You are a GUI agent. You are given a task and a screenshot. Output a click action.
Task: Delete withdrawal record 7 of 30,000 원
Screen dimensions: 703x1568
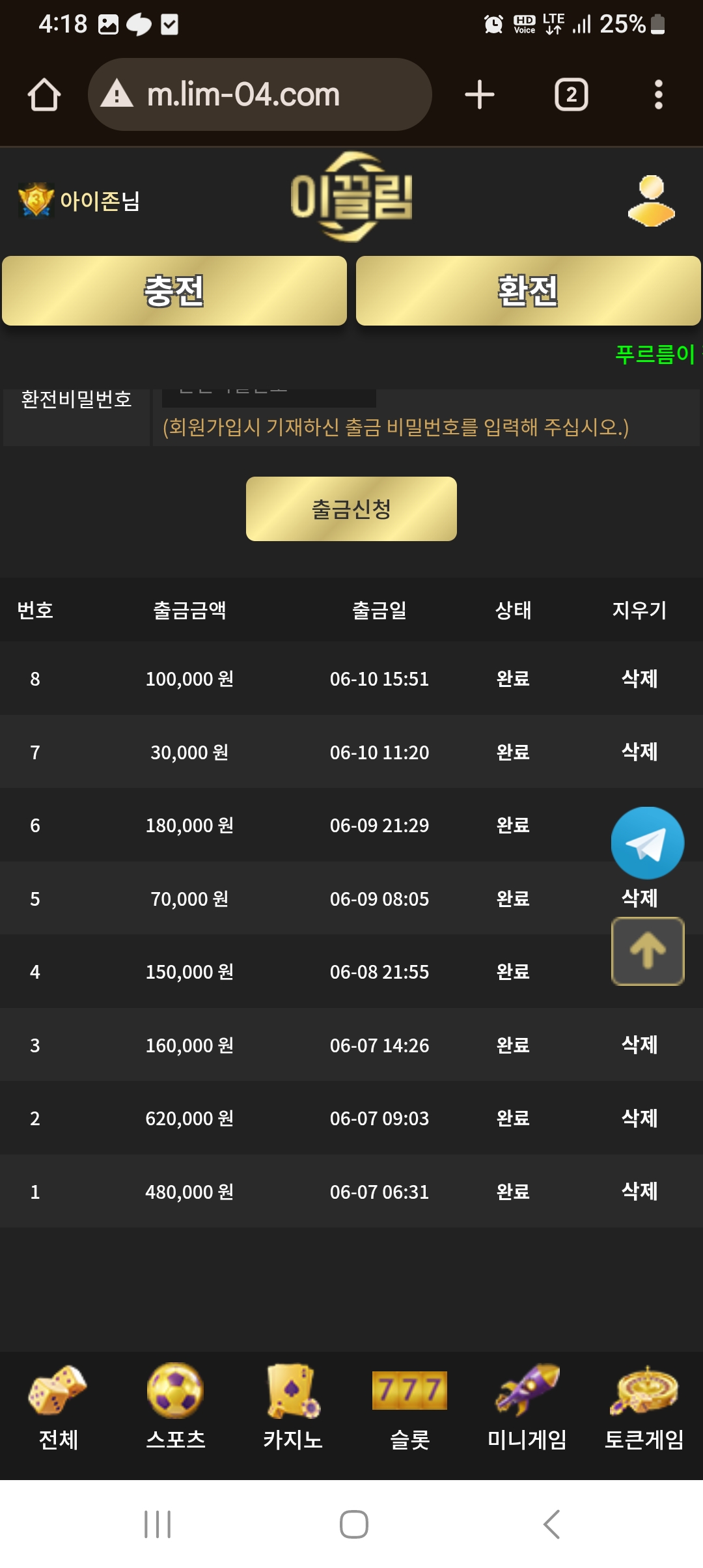639,751
